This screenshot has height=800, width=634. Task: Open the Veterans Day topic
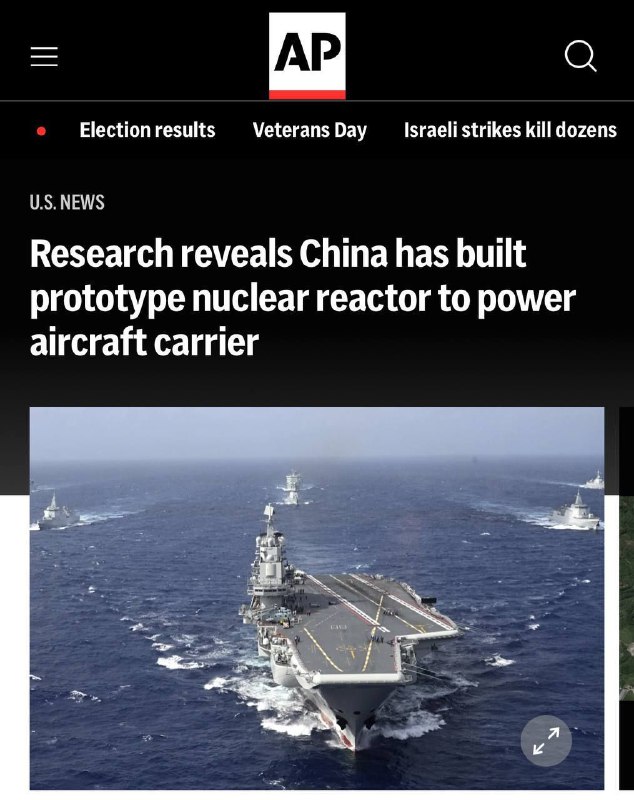click(x=309, y=130)
